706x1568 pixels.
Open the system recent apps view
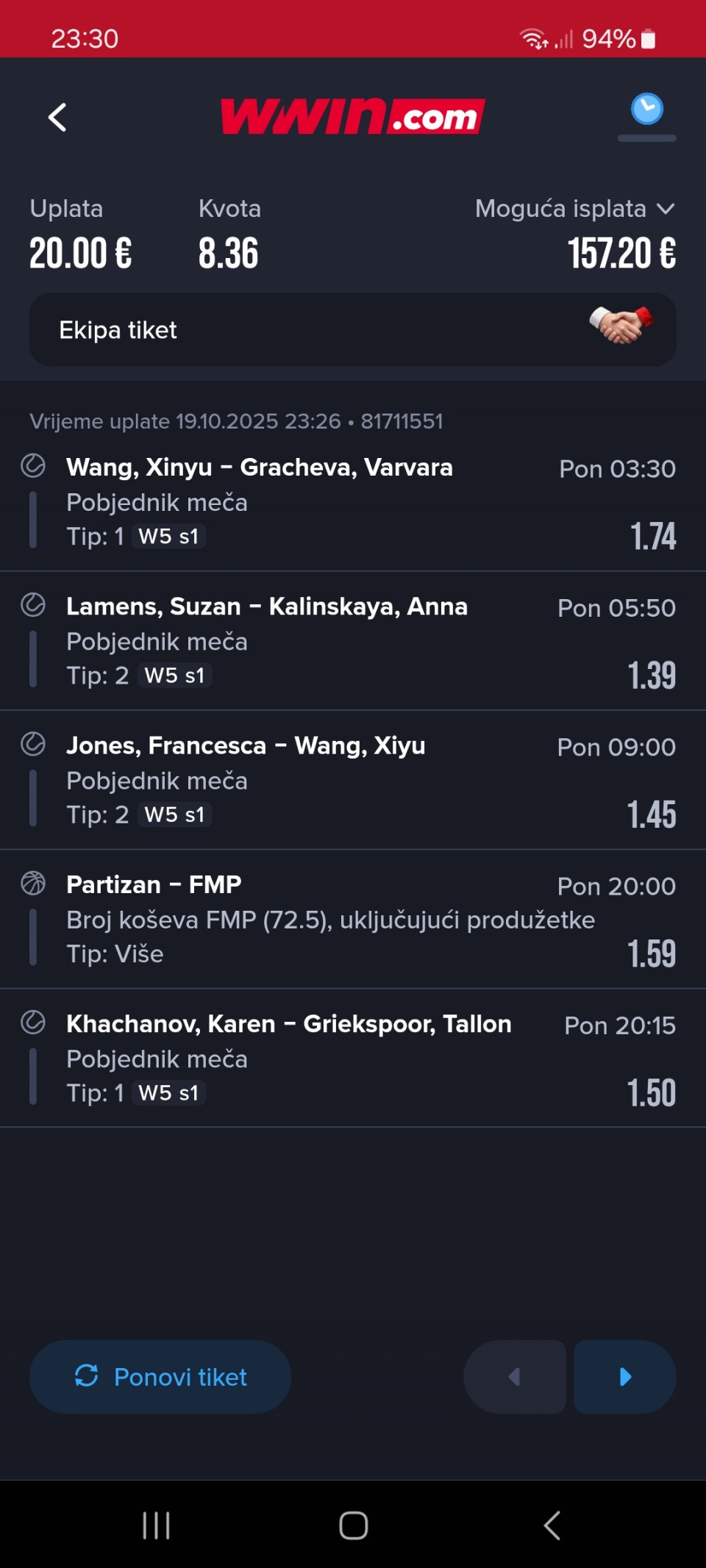(x=156, y=1525)
